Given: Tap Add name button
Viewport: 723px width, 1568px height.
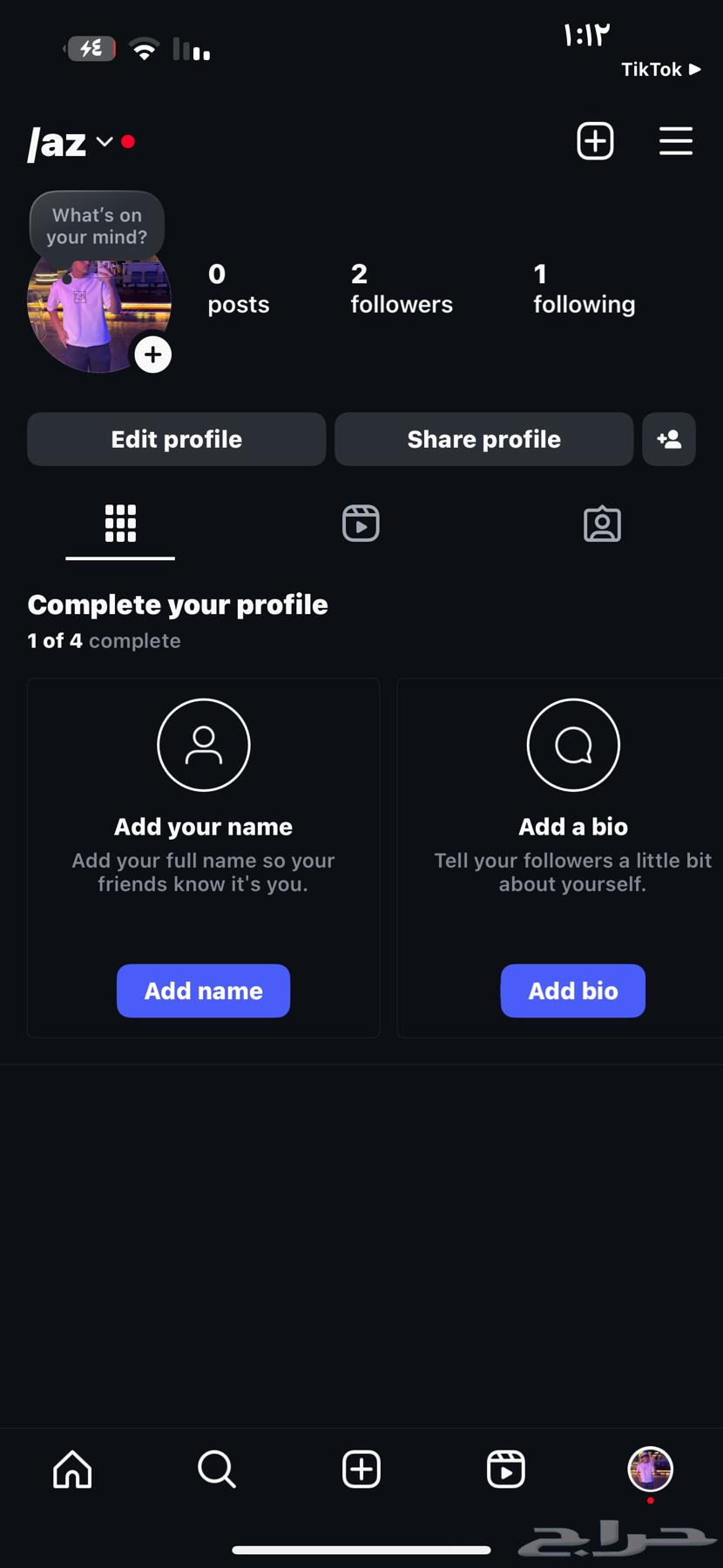Looking at the screenshot, I should 203,990.
